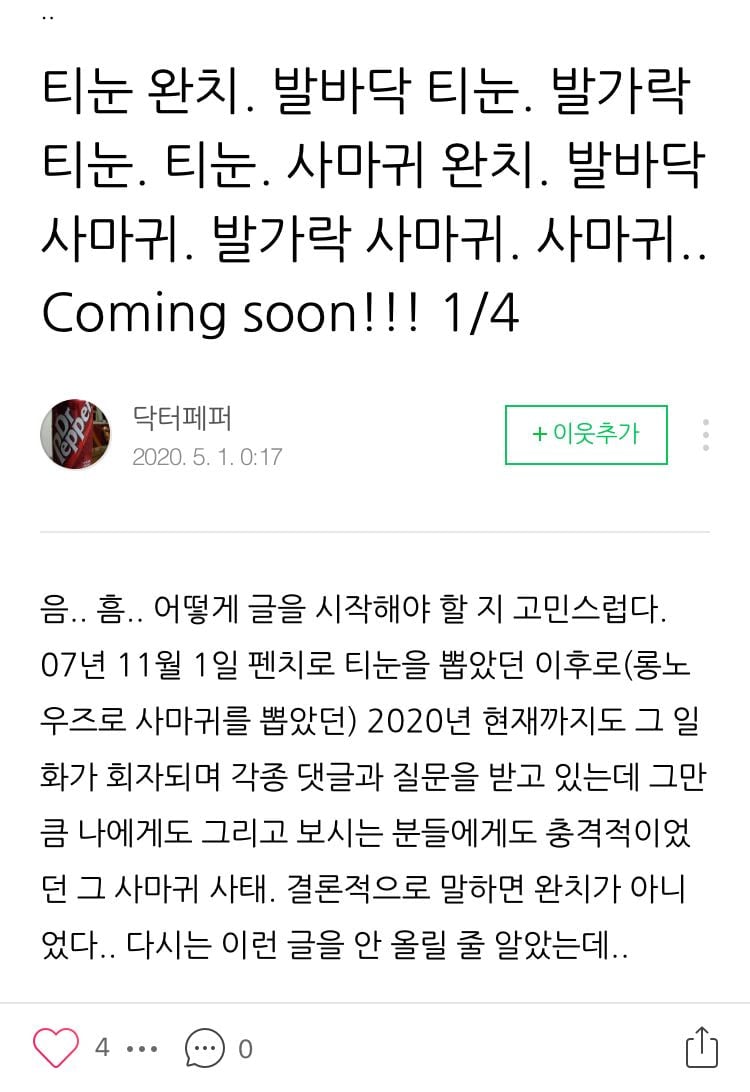The image size is (750, 1092).
Task: Show more likes via the three dots
Action: pyautogui.click(x=143, y=1049)
